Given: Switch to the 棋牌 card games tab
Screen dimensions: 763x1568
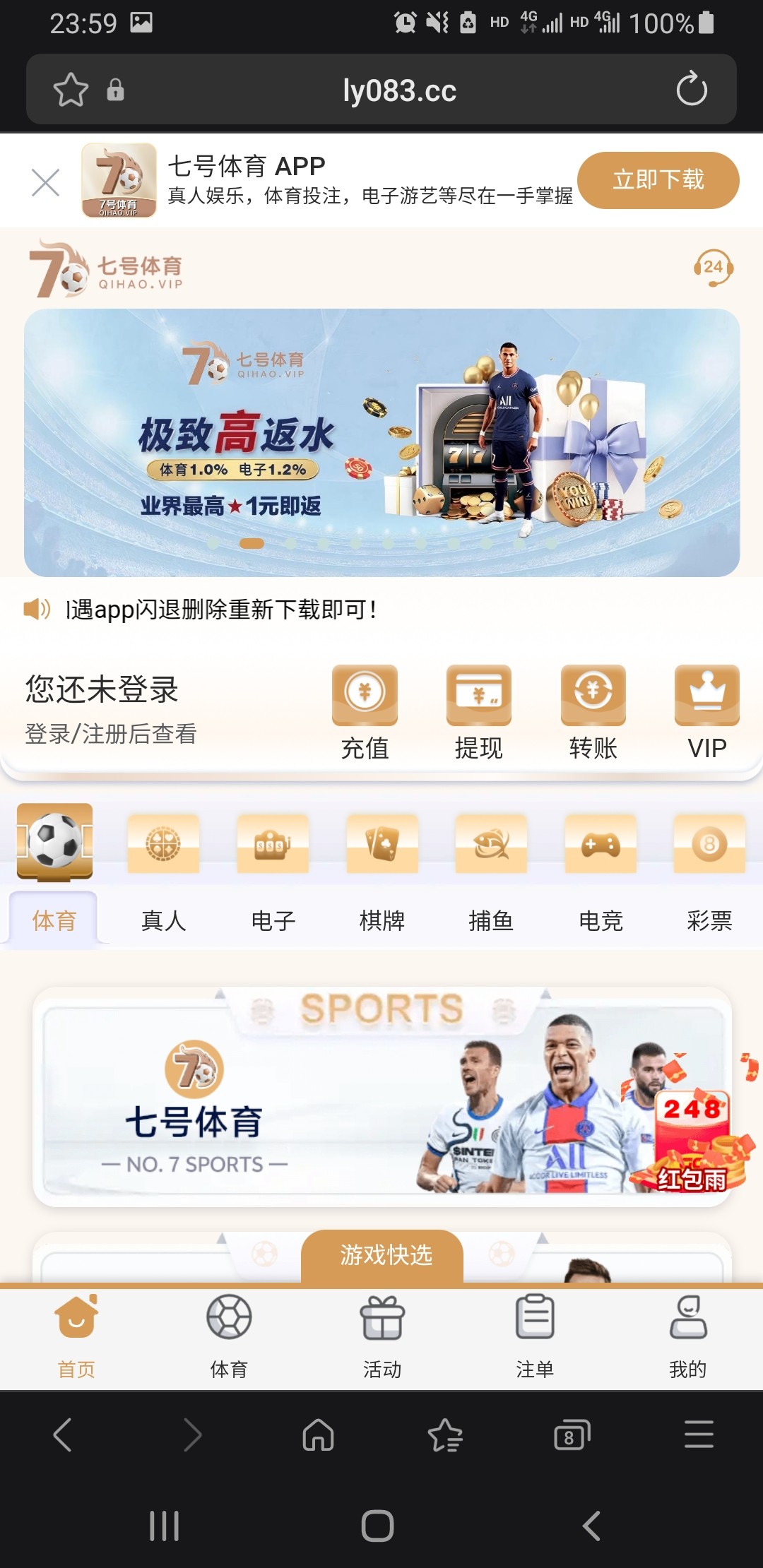Looking at the screenshot, I should click(x=382, y=920).
